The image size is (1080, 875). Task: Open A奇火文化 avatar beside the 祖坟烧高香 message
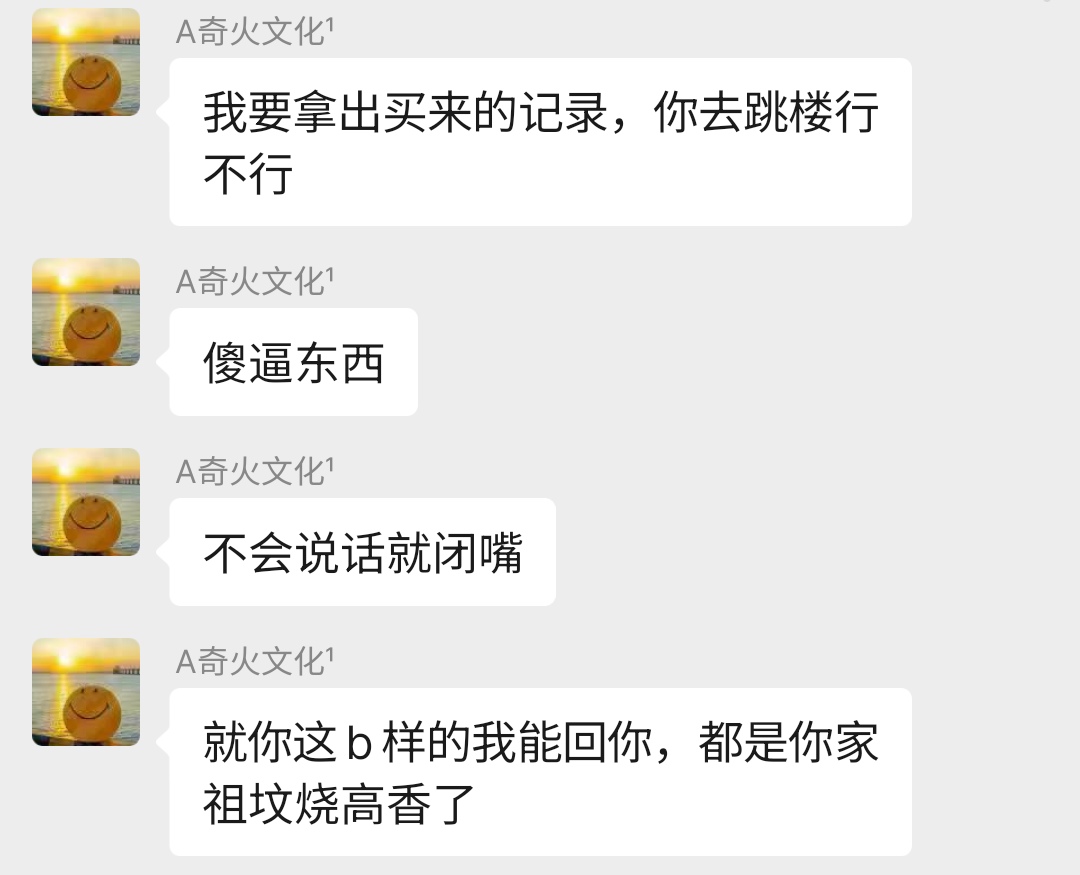[x=86, y=692]
